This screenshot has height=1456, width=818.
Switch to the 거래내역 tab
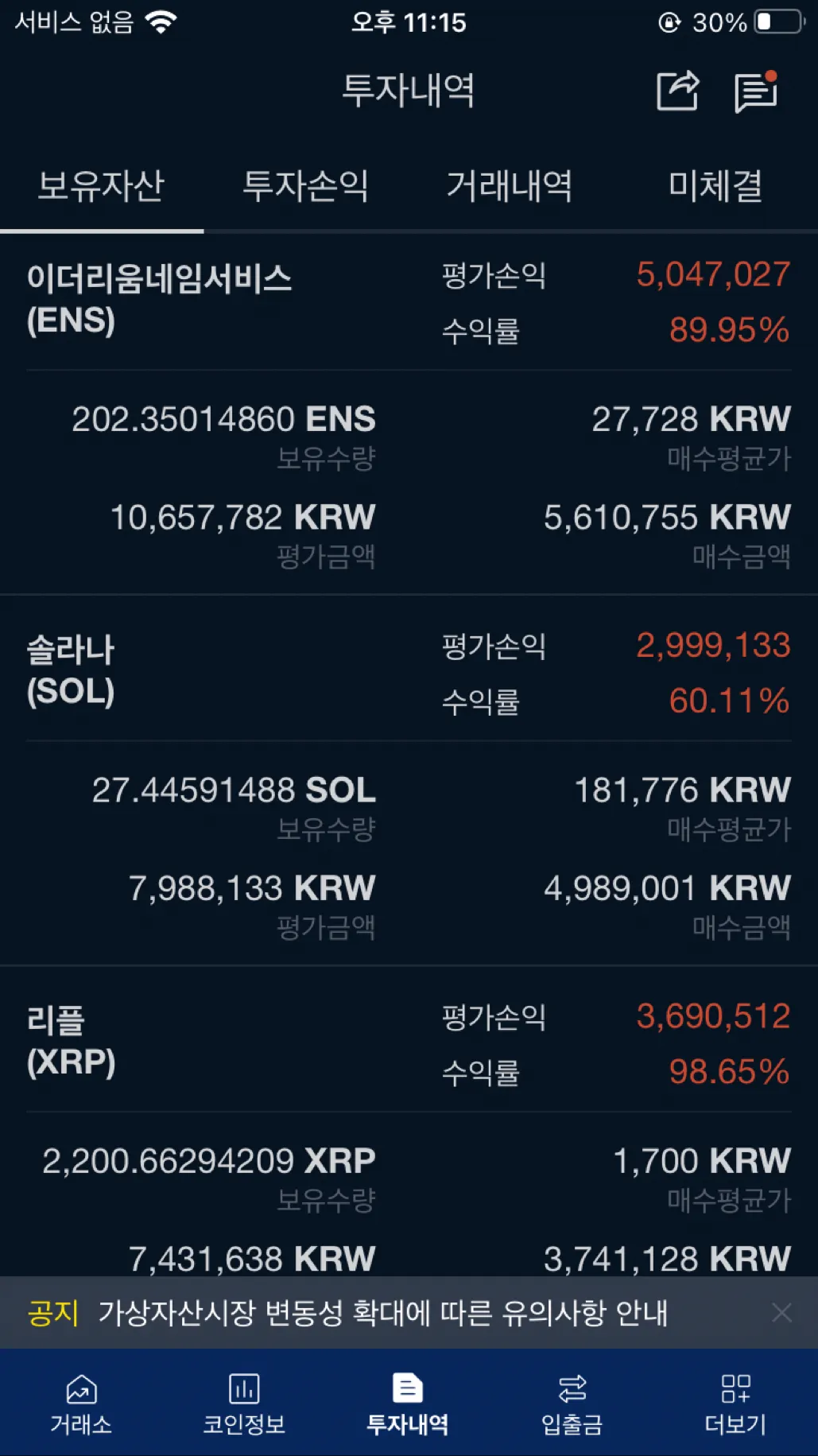click(x=510, y=186)
